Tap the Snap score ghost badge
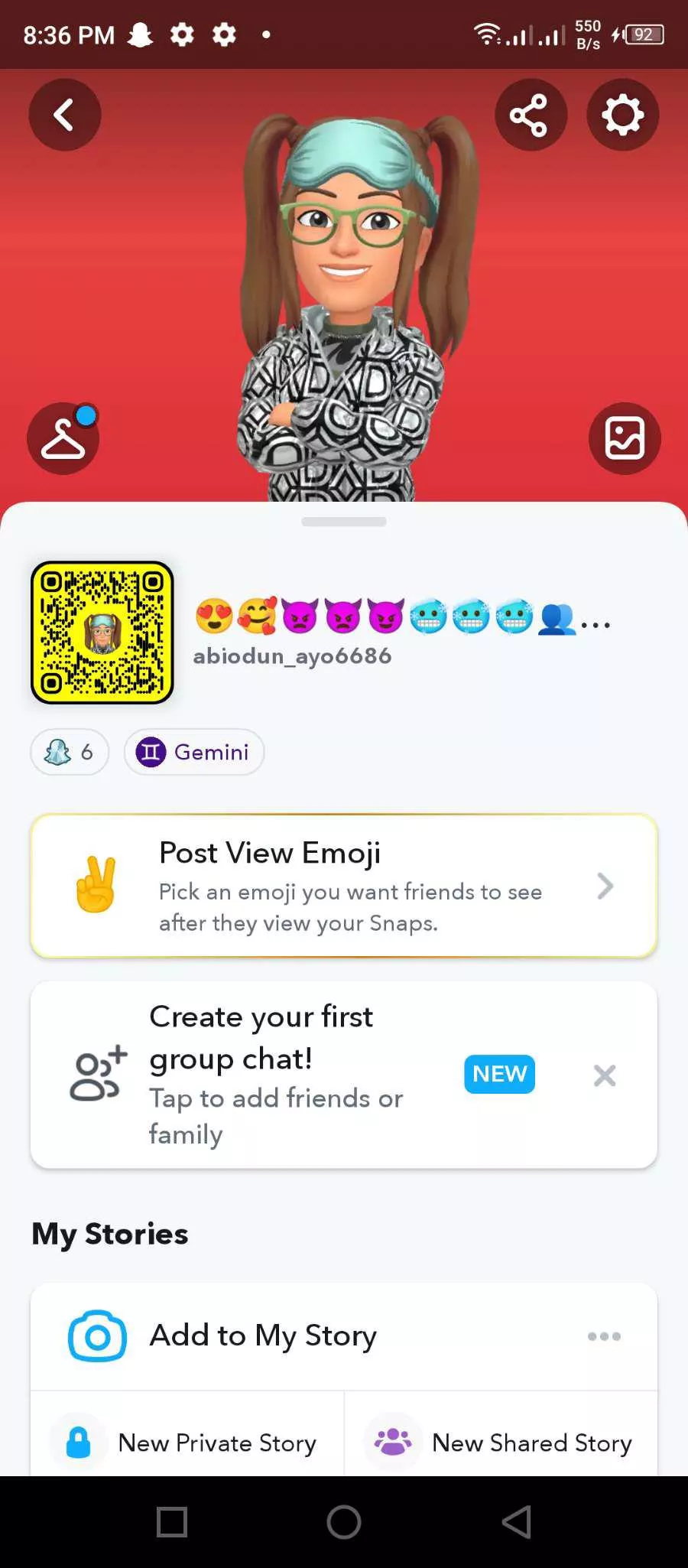Image resolution: width=688 pixels, height=1568 pixels. 69,752
